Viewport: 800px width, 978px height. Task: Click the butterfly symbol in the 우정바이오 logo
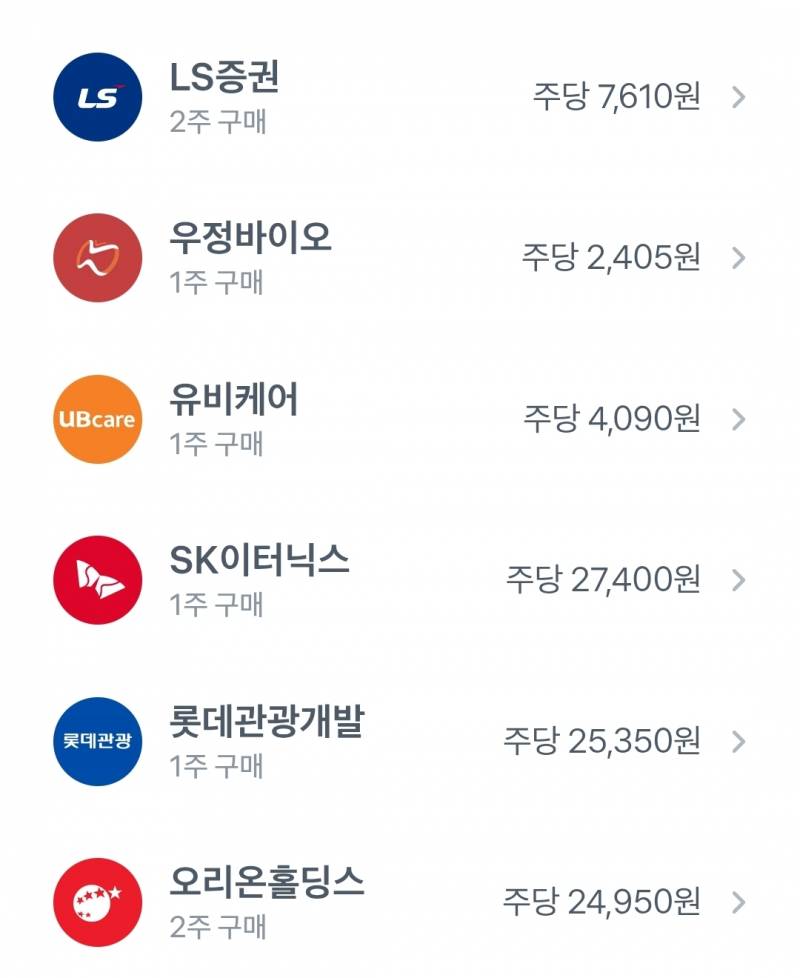click(97, 256)
